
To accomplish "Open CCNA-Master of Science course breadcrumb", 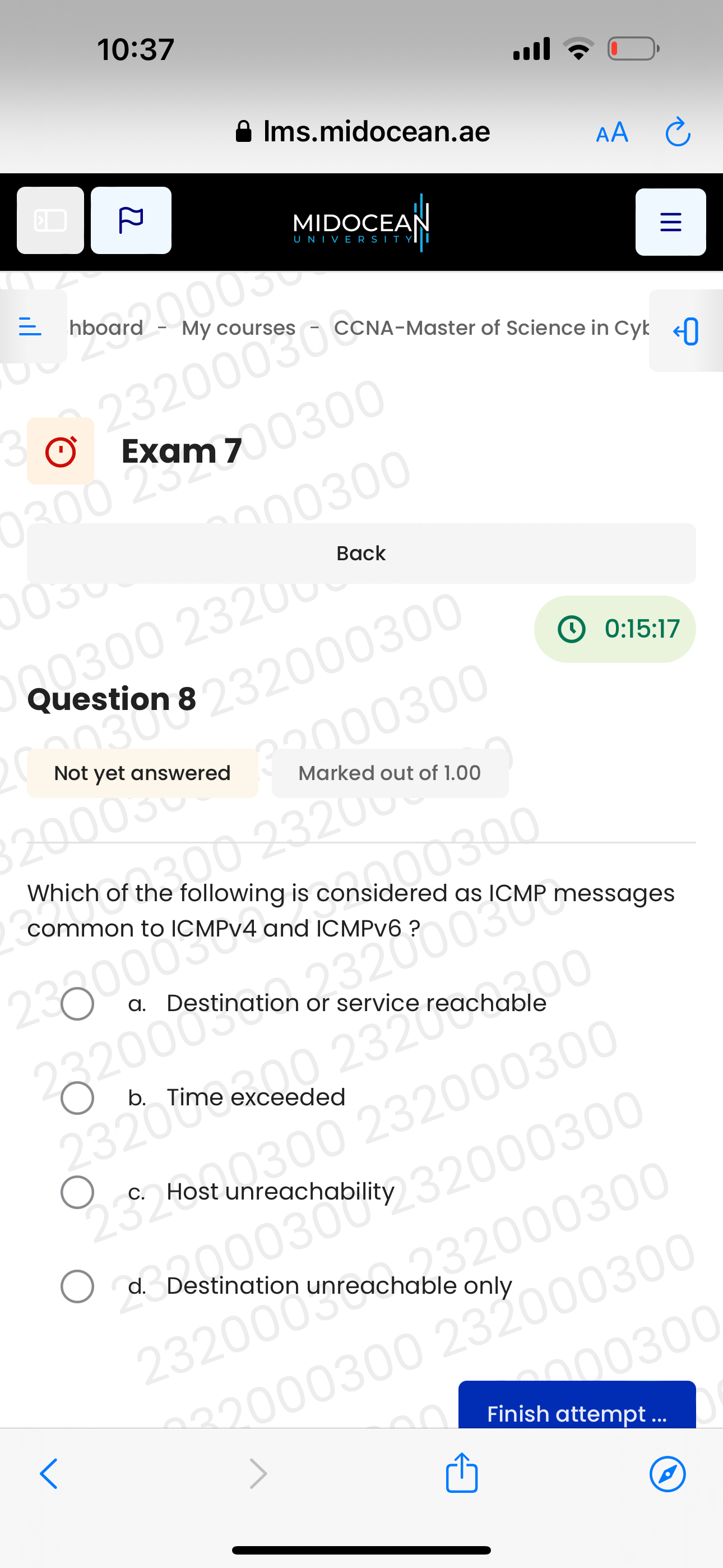I will point(490,328).
